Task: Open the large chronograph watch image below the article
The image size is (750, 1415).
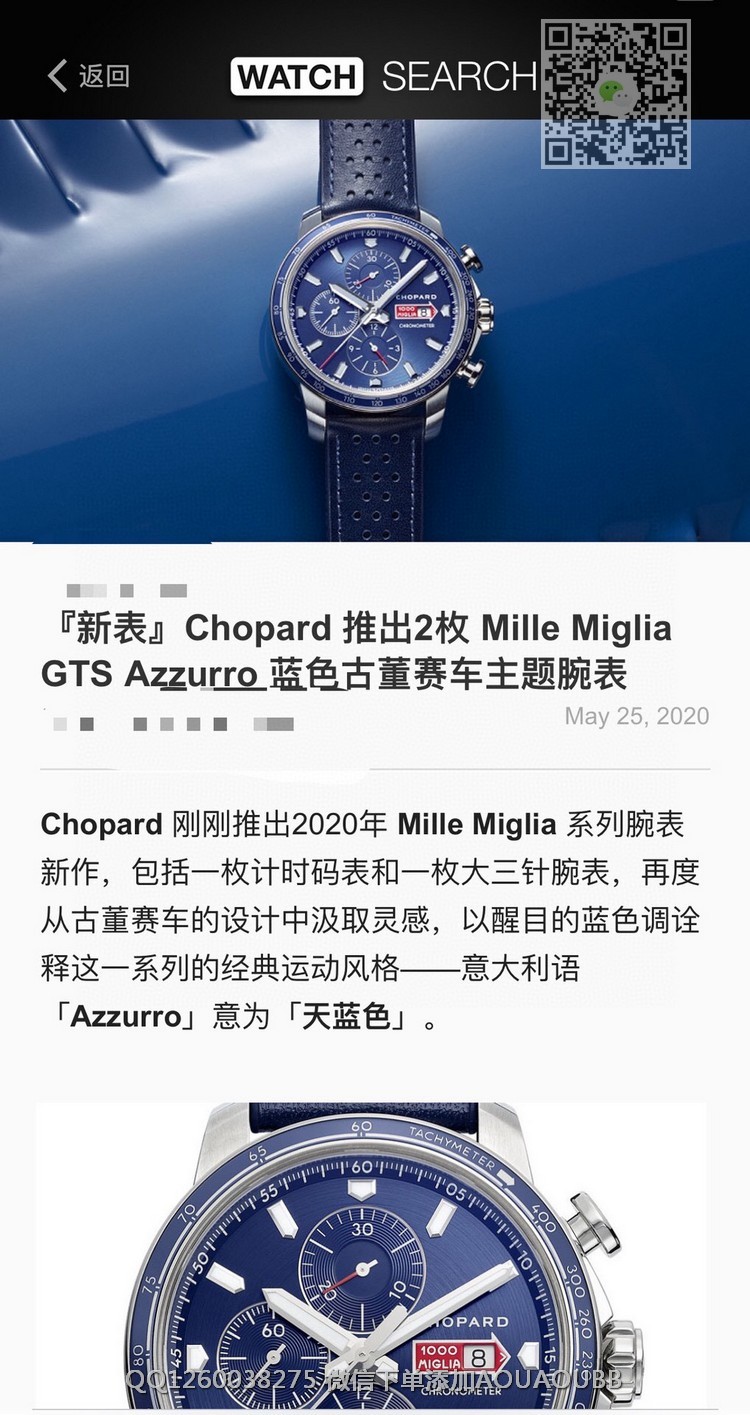Action: pos(372,1255)
